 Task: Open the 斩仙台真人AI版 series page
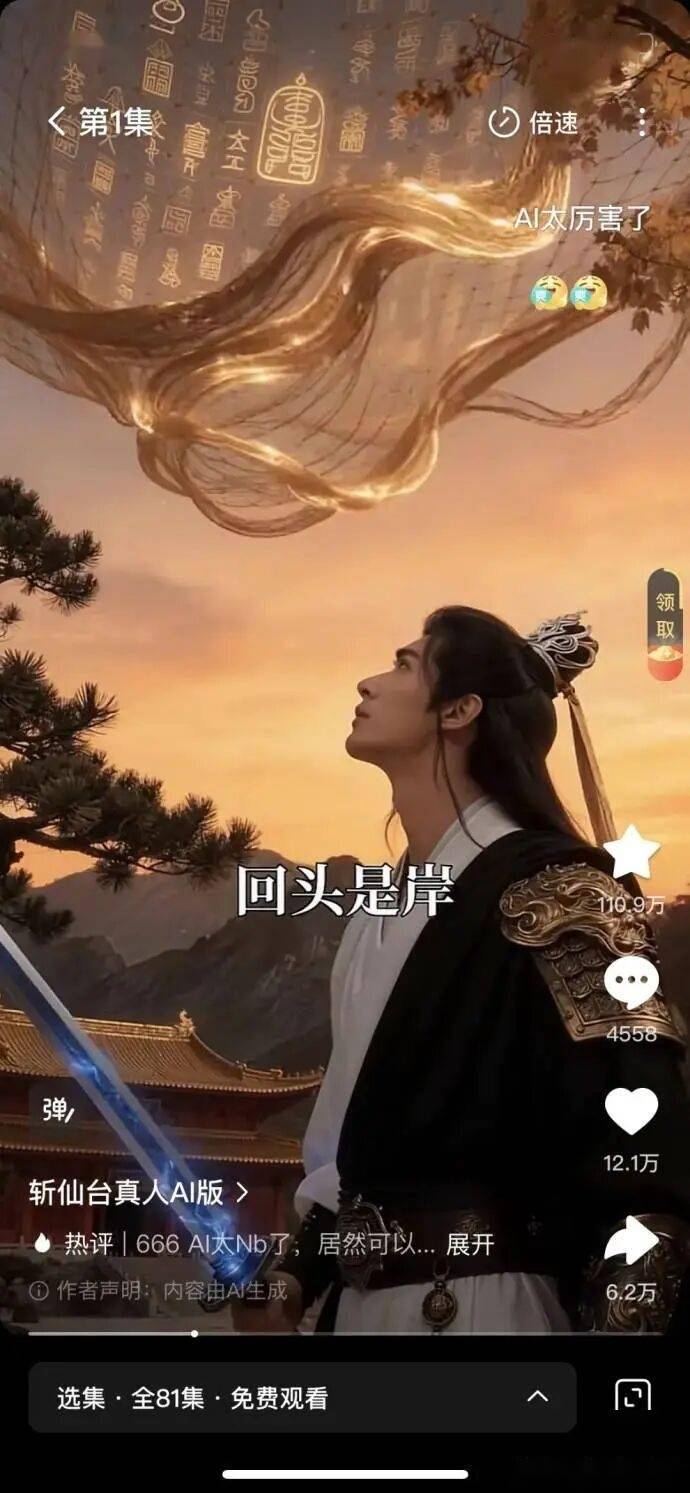pos(138,1192)
